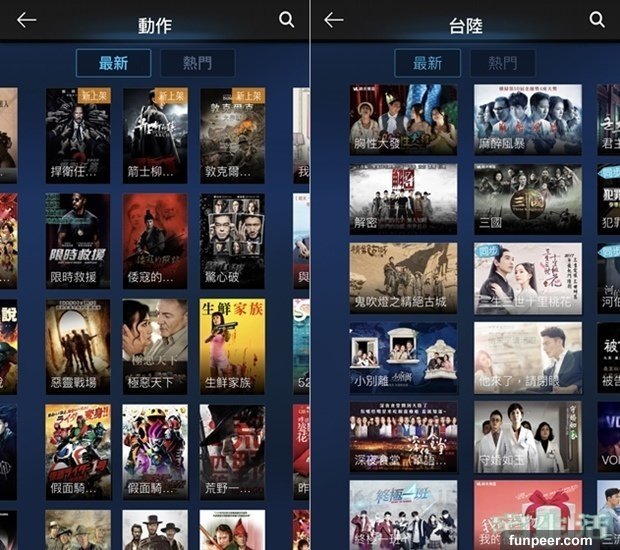Go back from the 台陸 screen
The height and width of the screenshot is (550, 620).
[334, 20]
